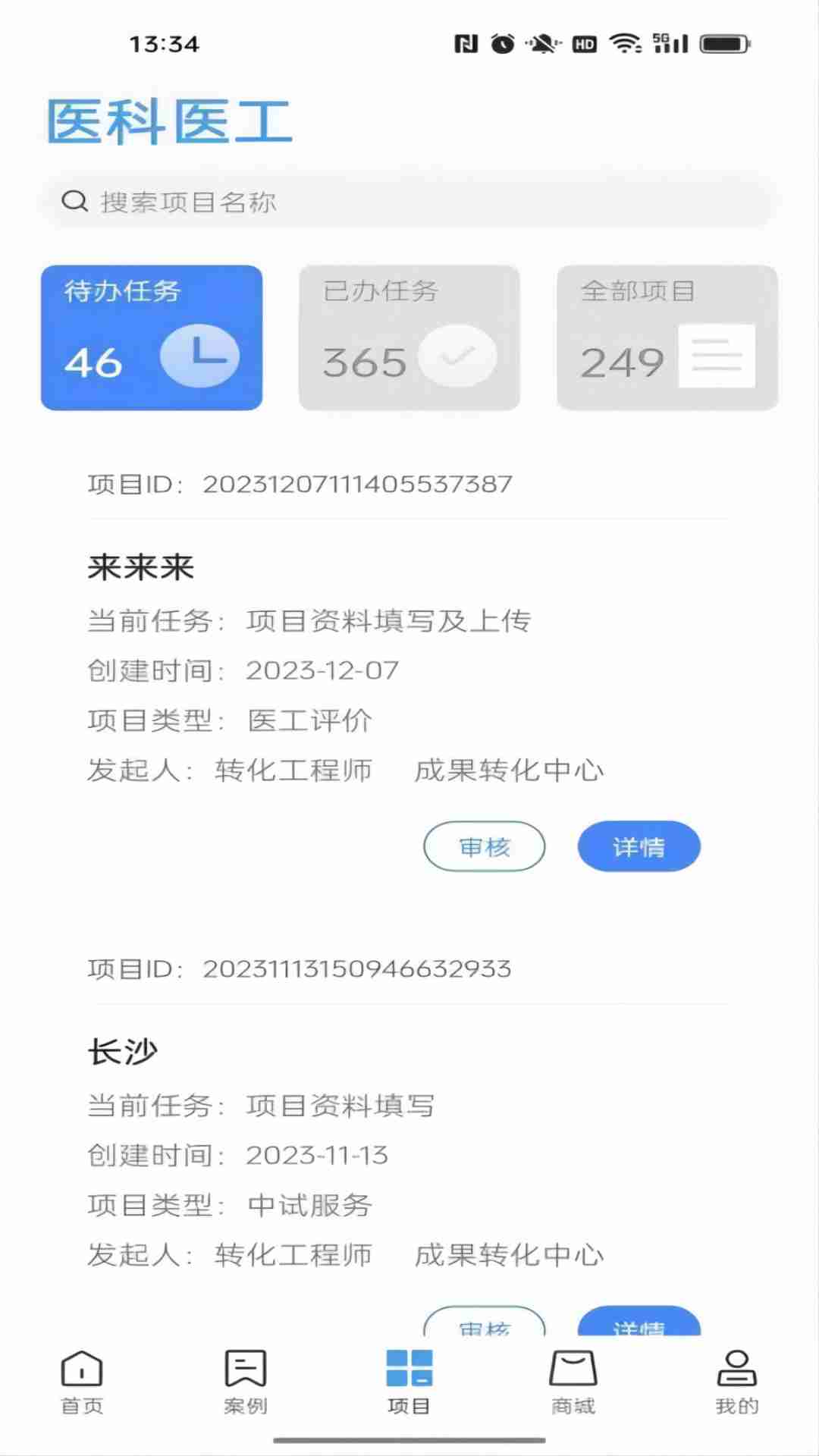Tap 审核 for project 长沙
819x1456 pixels.
pyautogui.click(x=484, y=1323)
